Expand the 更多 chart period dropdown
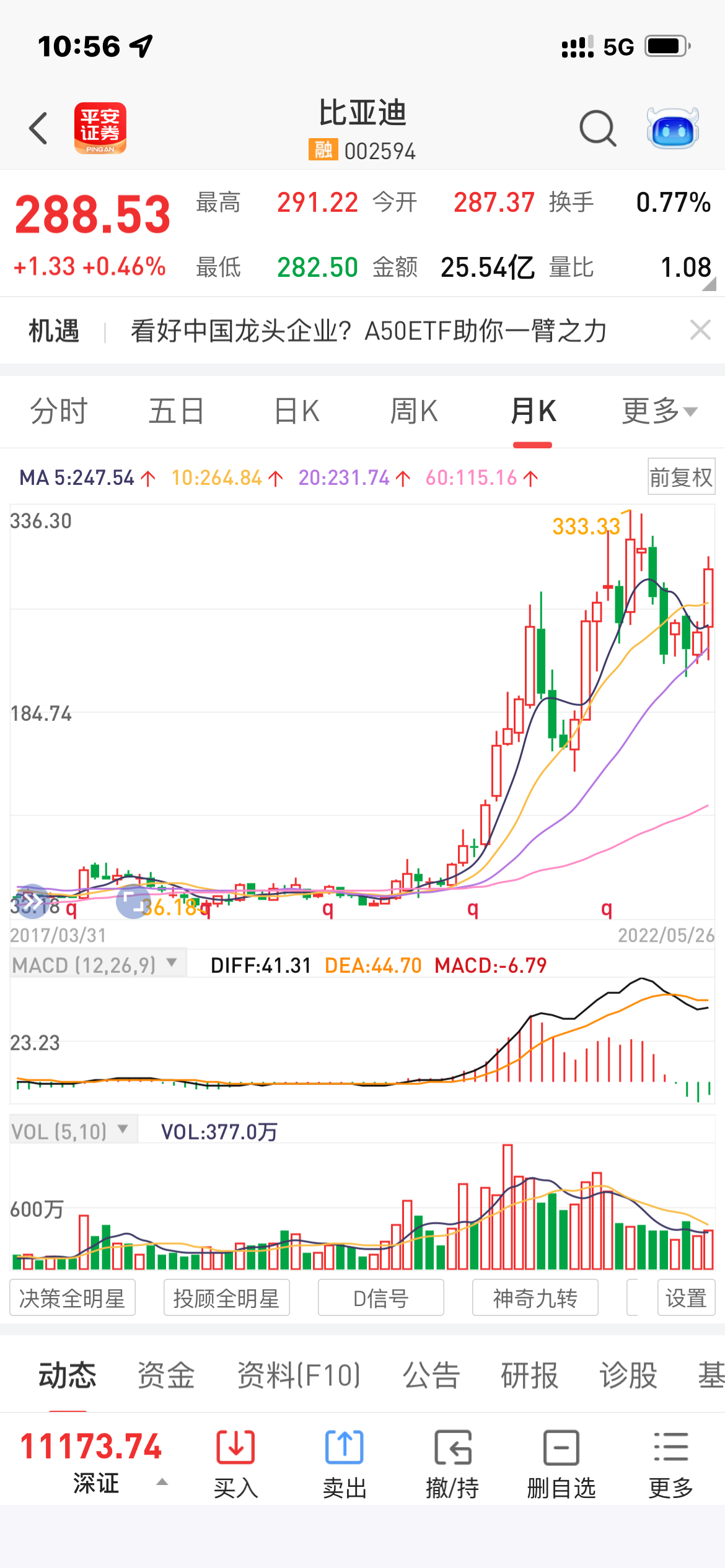 [659, 411]
